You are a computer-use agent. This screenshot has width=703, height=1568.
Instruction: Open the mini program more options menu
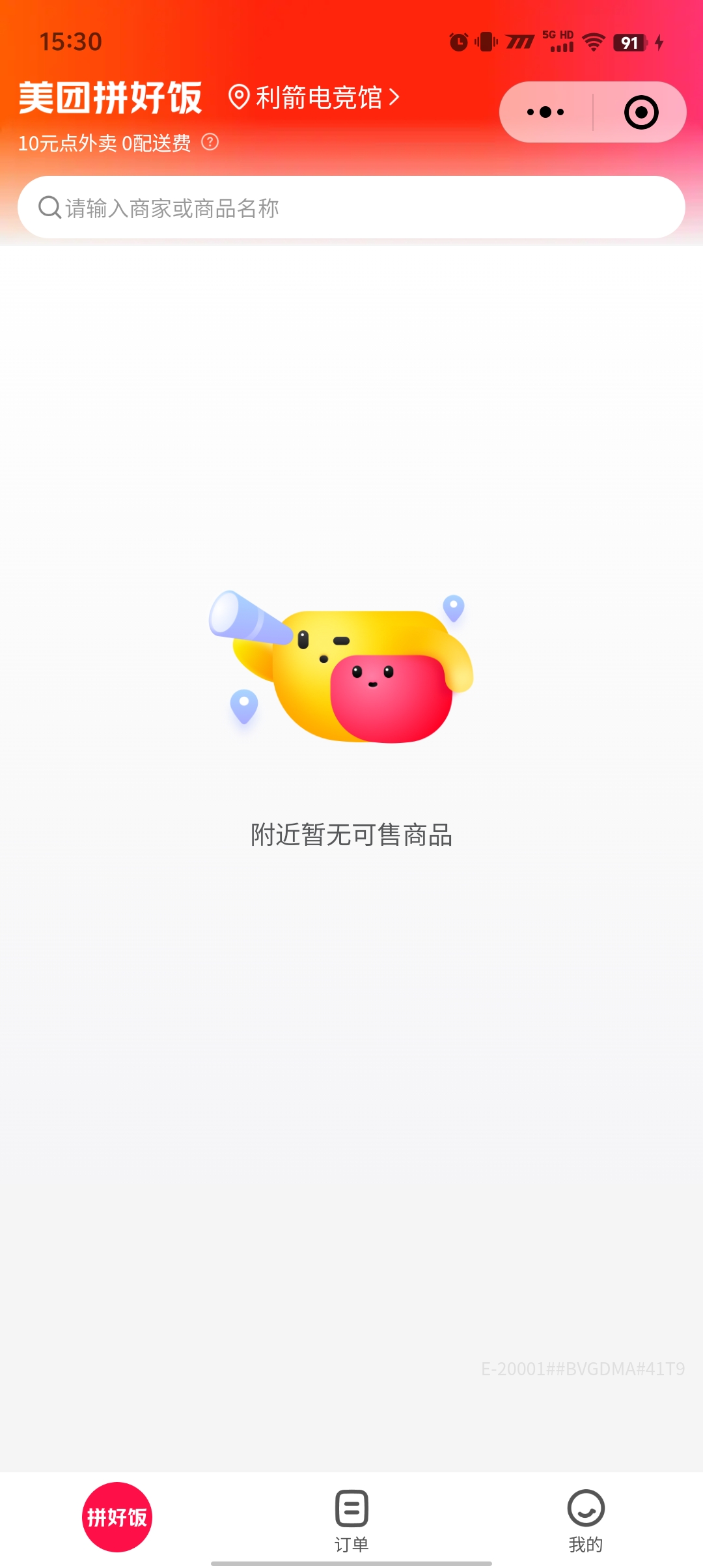tap(545, 112)
